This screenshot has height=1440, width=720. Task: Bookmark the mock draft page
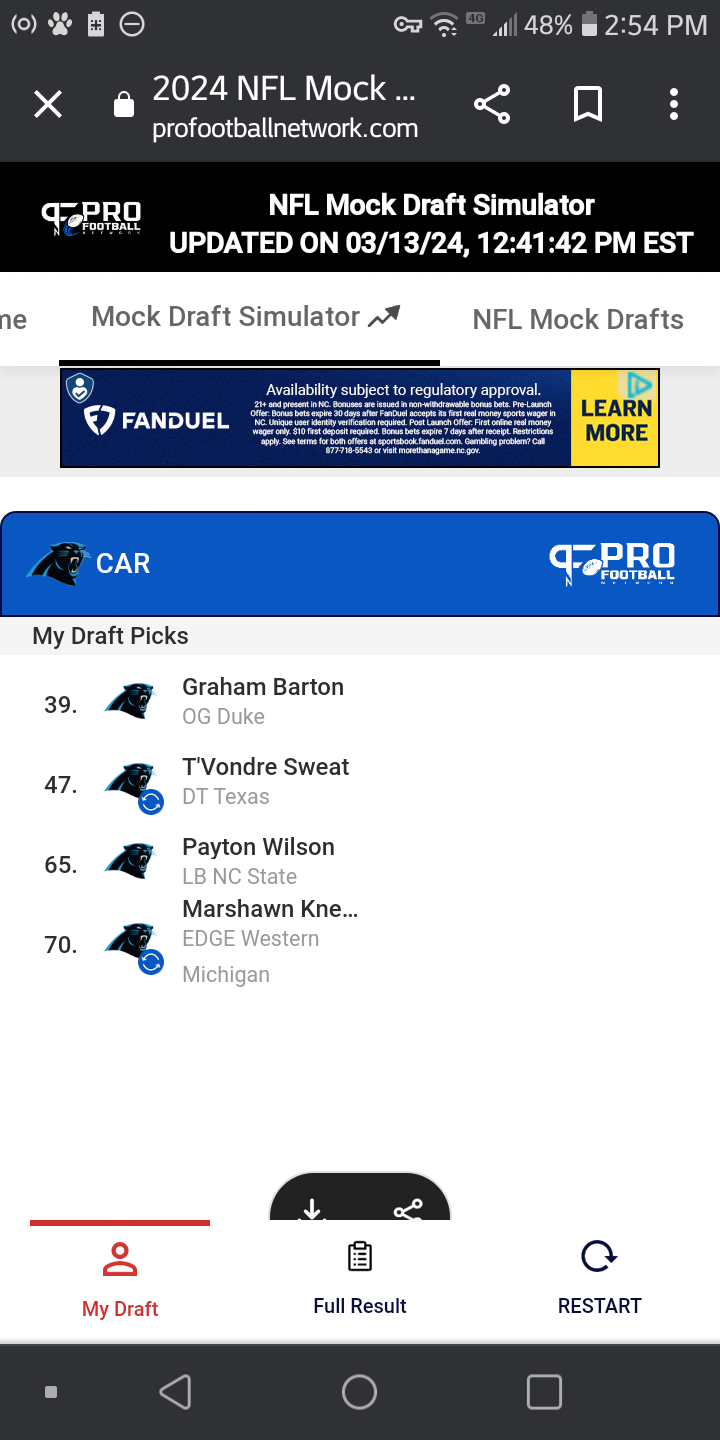588,104
